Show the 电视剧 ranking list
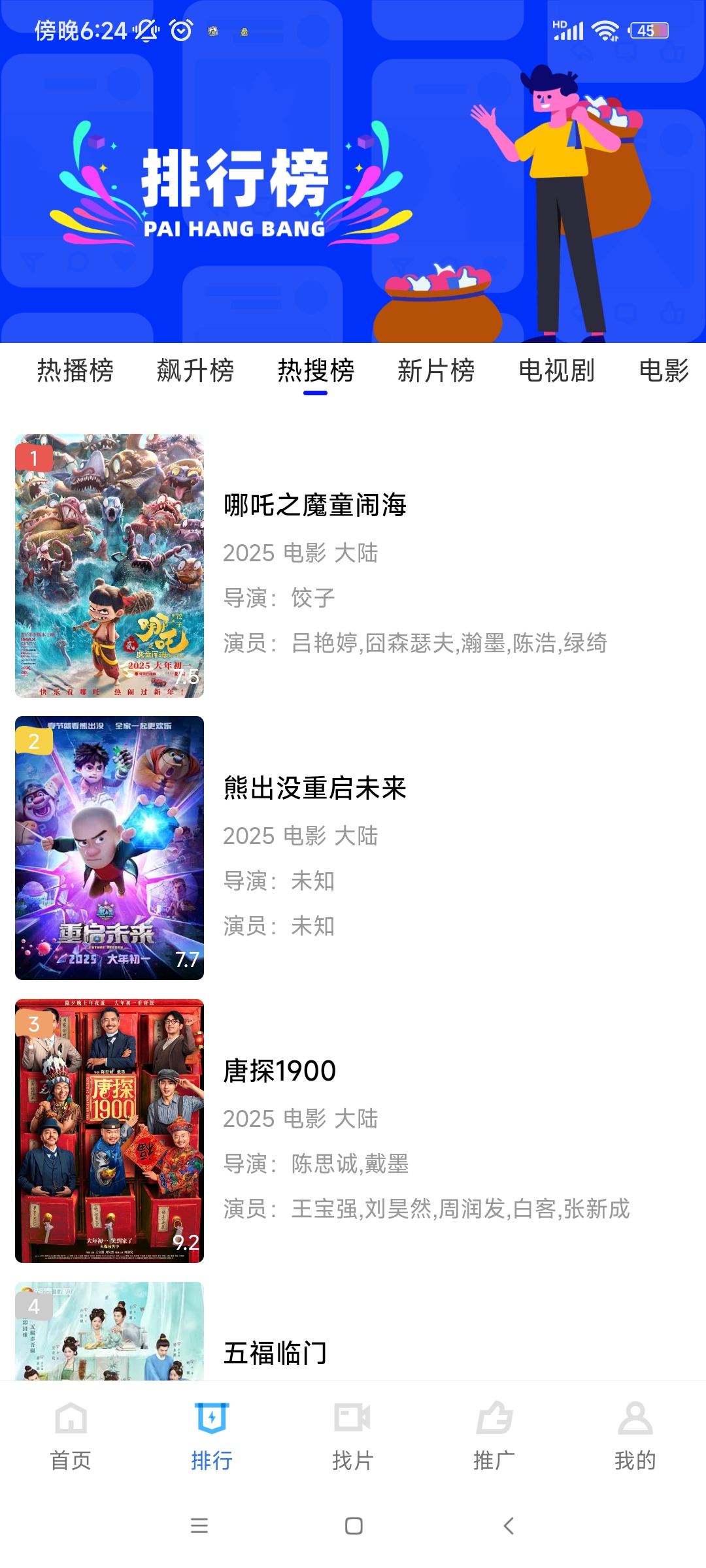The image size is (706, 1568). pyautogui.click(x=556, y=371)
